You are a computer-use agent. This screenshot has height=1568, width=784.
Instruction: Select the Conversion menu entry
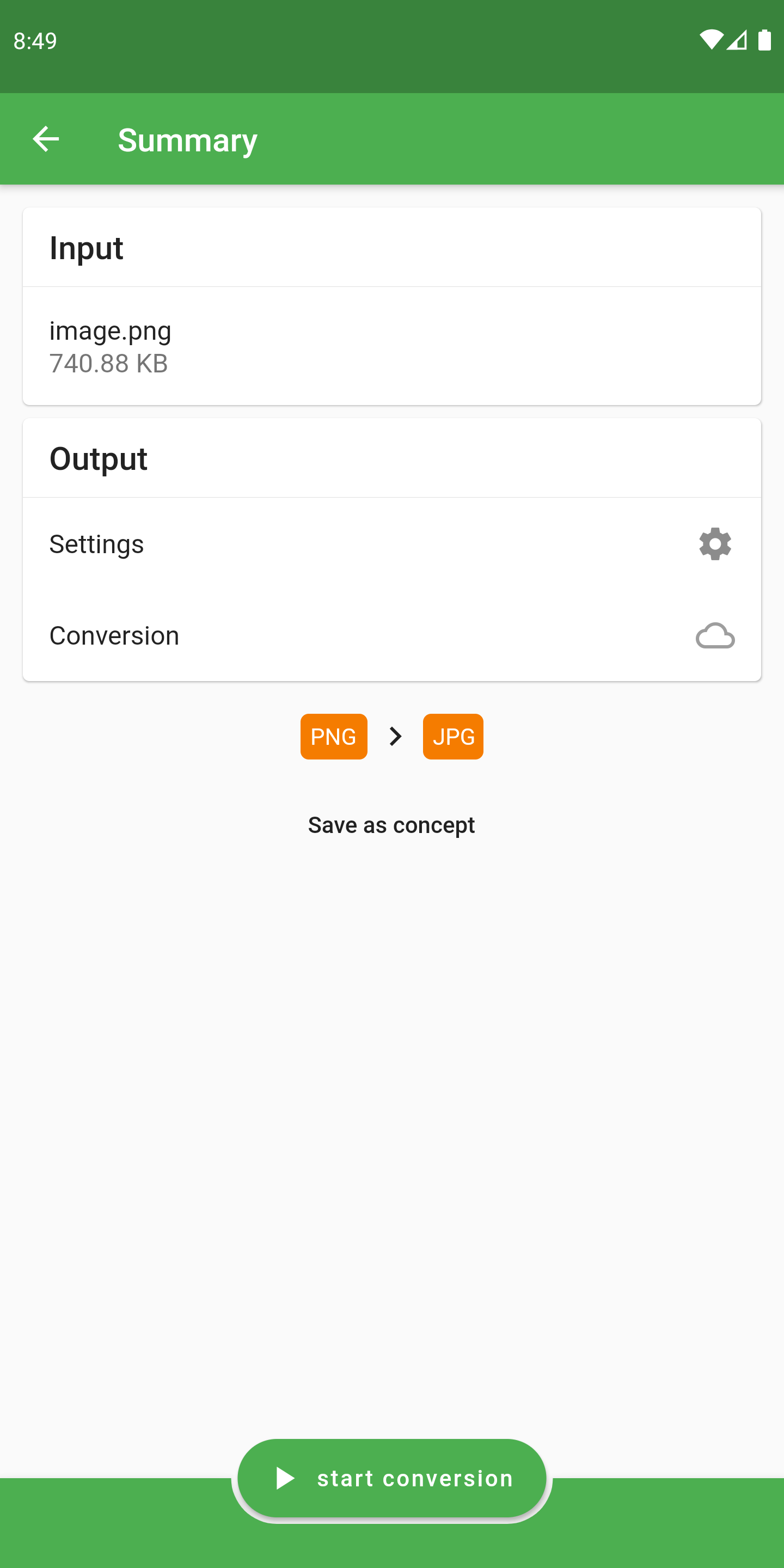(114, 635)
